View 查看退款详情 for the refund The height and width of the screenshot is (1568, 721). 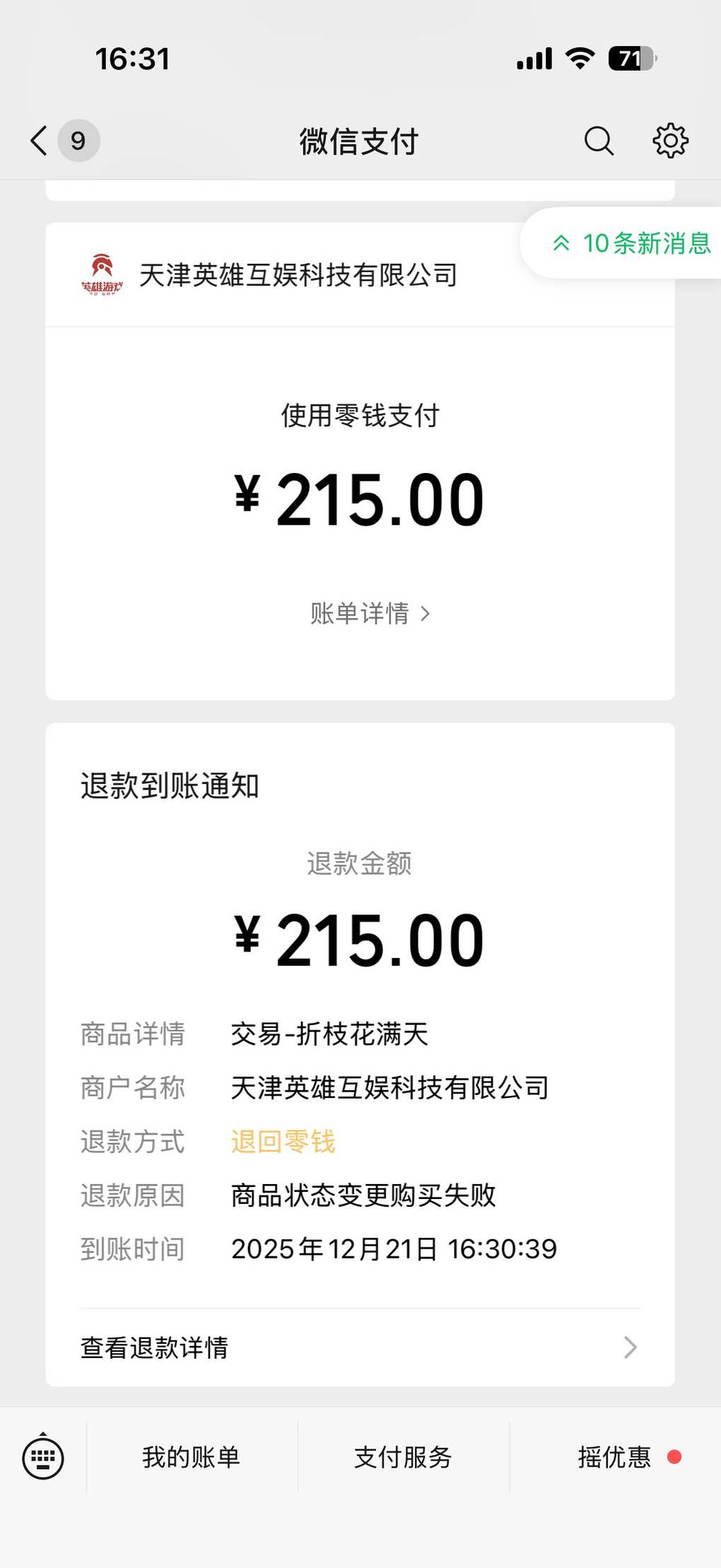click(359, 1348)
